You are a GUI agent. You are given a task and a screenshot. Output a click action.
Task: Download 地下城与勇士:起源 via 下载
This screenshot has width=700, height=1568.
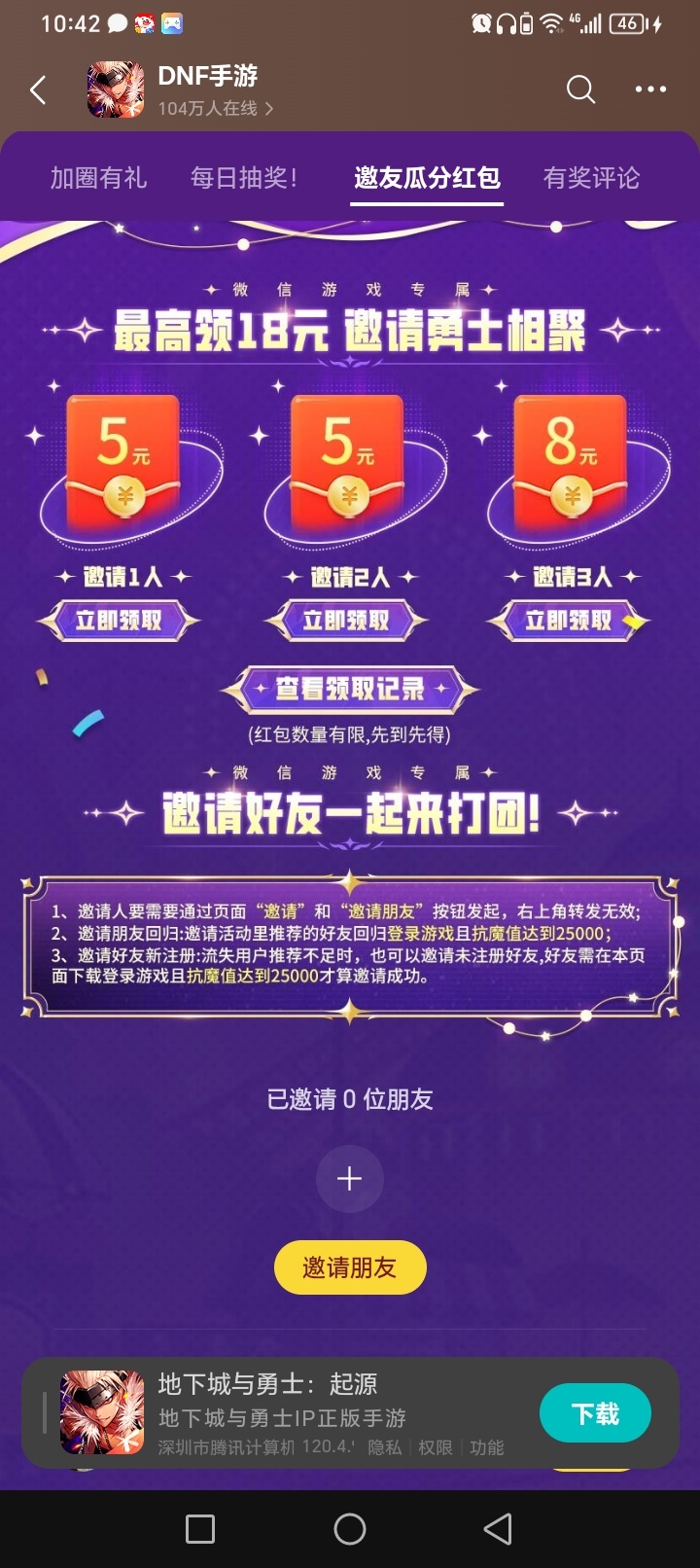click(x=595, y=1413)
